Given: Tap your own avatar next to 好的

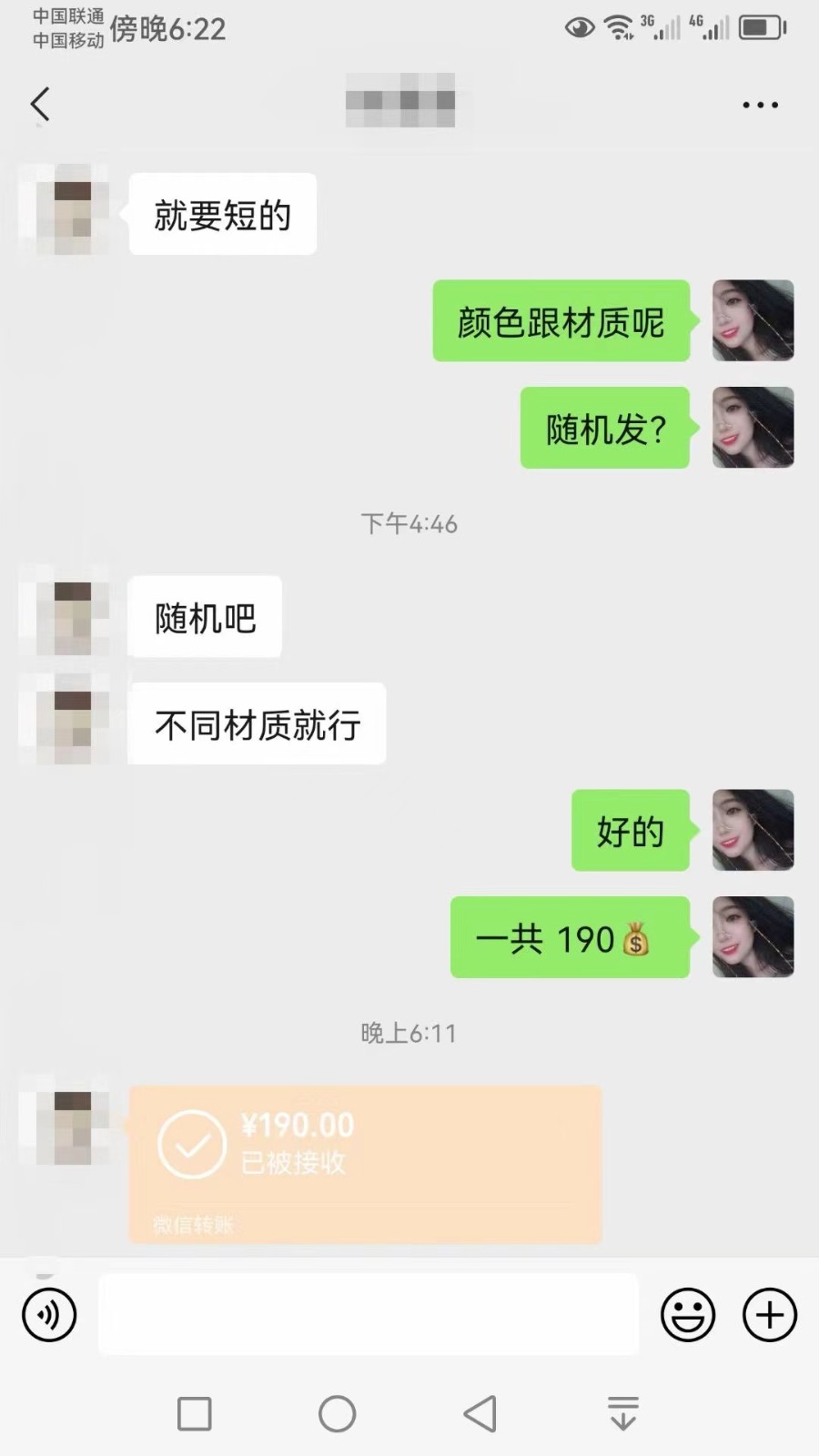Looking at the screenshot, I should click(753, 831).
